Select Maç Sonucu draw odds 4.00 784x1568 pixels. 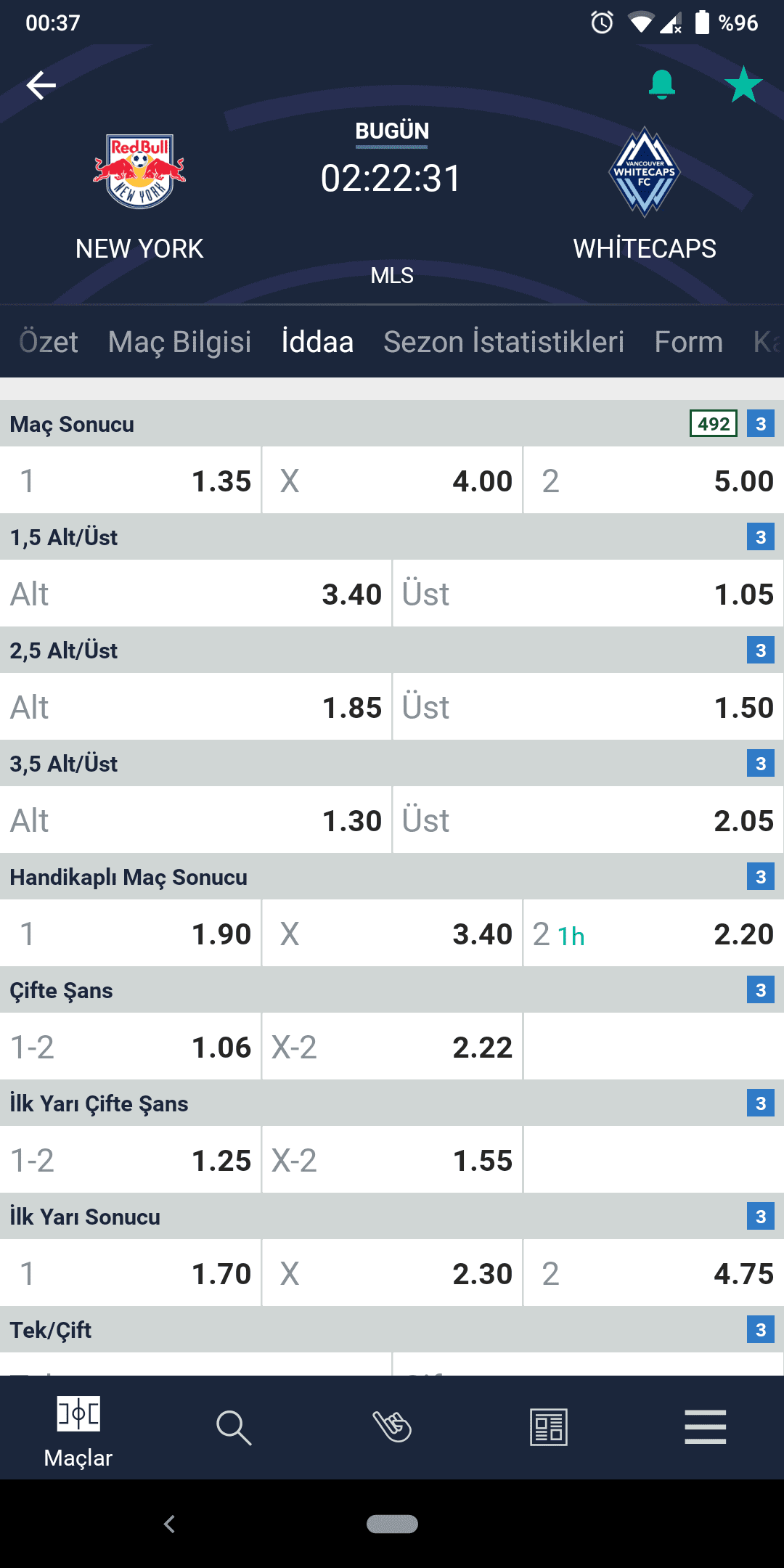click(x=392, y=481)
